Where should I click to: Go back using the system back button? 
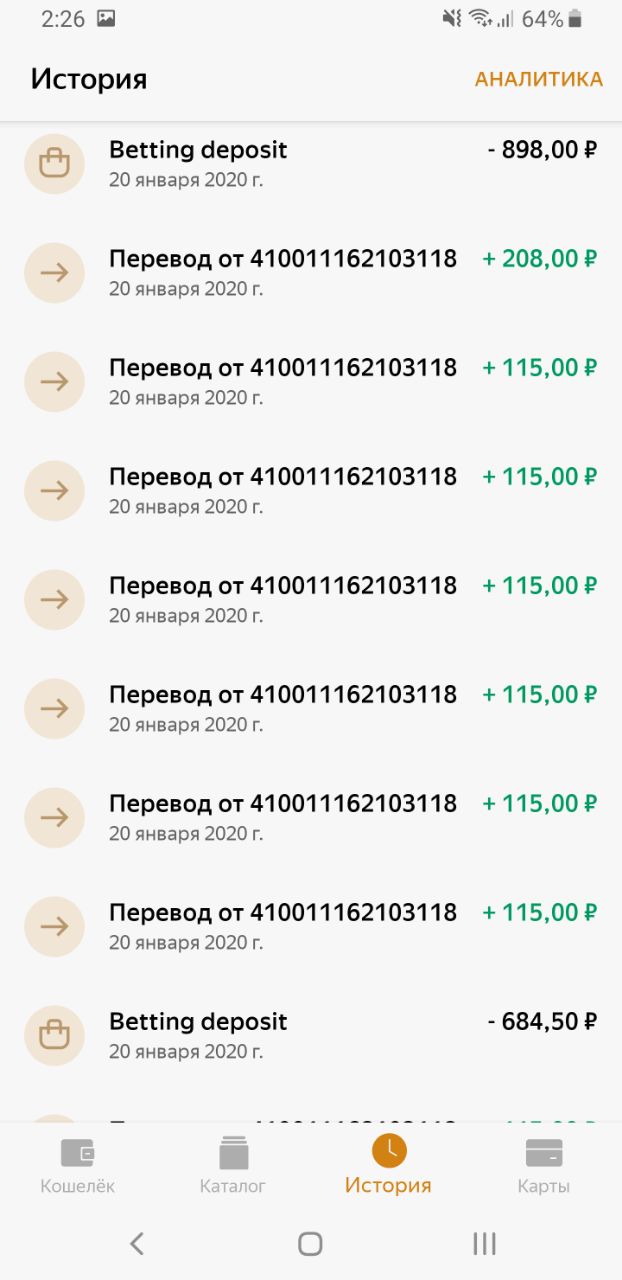(137, 1243)
